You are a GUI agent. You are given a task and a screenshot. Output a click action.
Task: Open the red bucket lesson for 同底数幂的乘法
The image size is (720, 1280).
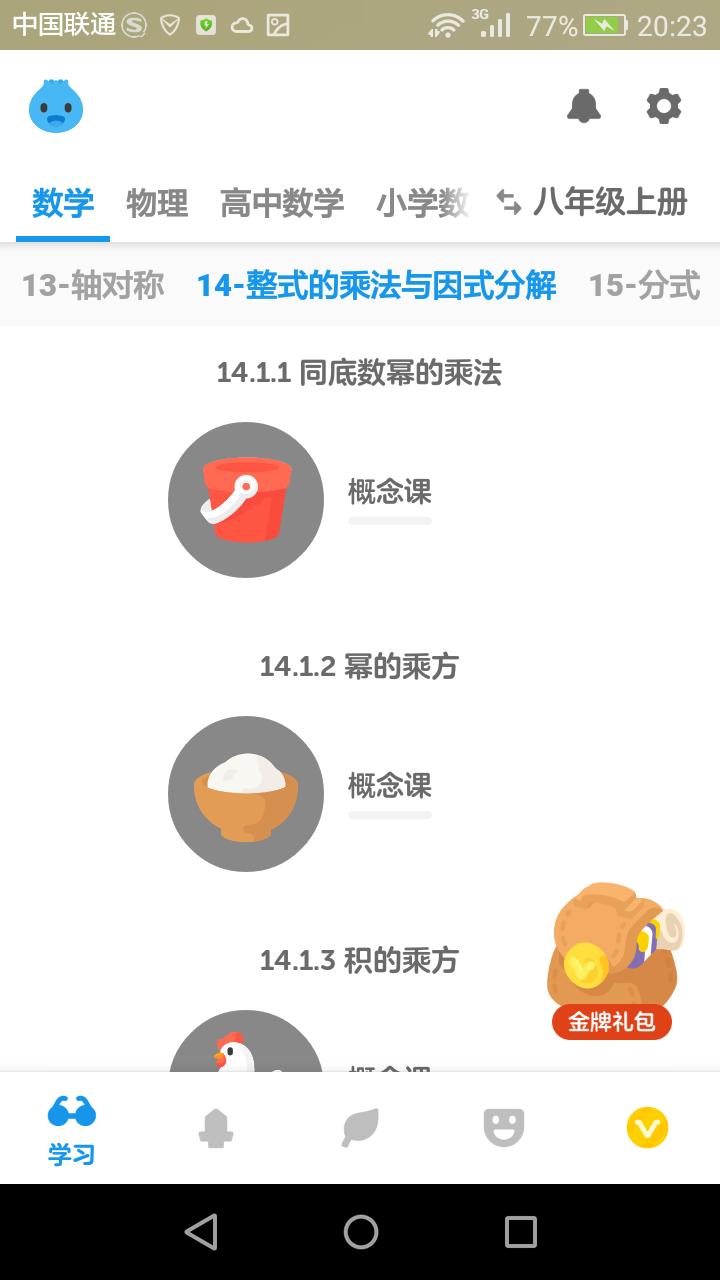click(x=245, y=499)
